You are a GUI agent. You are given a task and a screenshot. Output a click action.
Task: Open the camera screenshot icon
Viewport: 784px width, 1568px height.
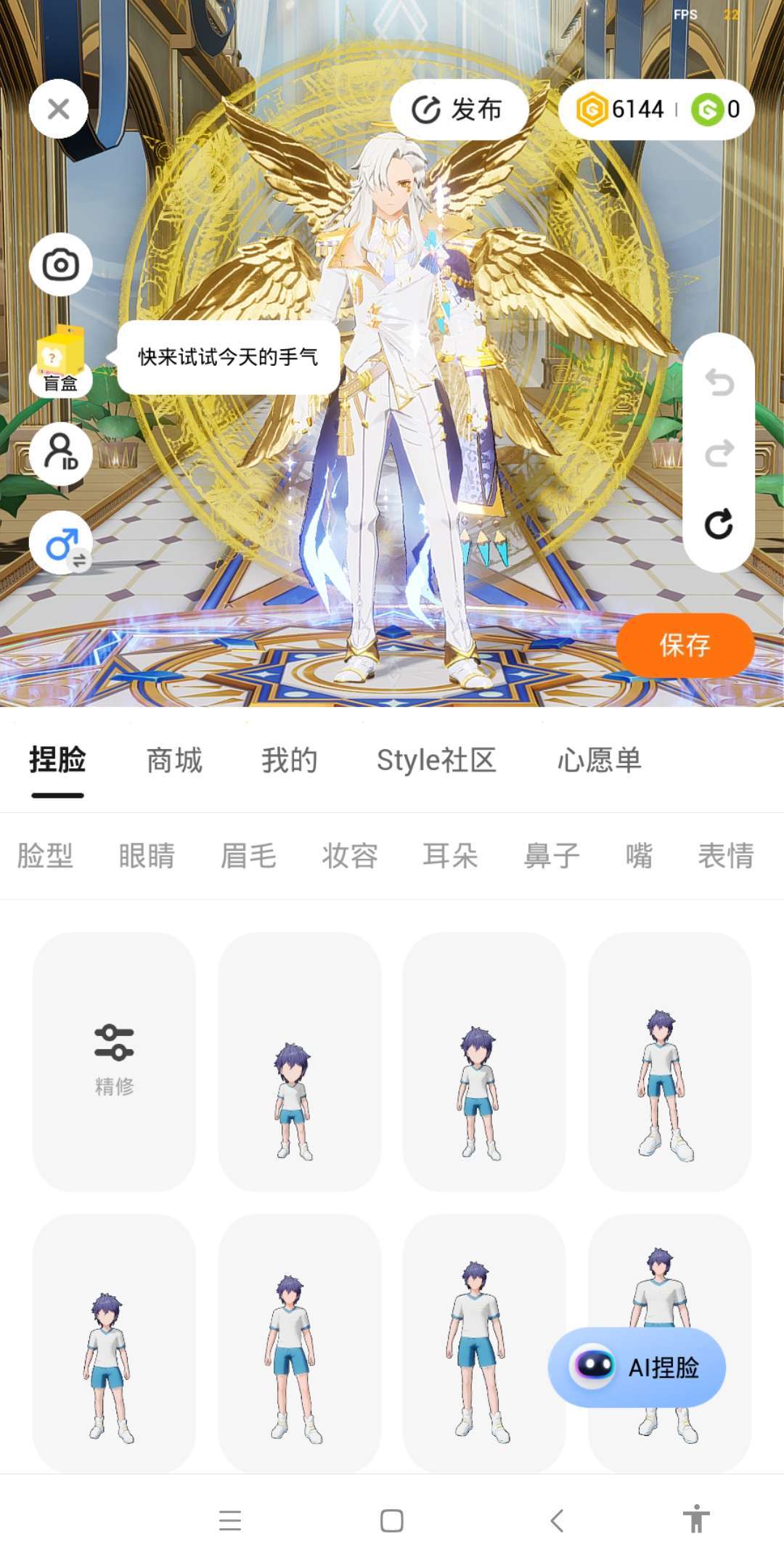click(x=60, y=265)
